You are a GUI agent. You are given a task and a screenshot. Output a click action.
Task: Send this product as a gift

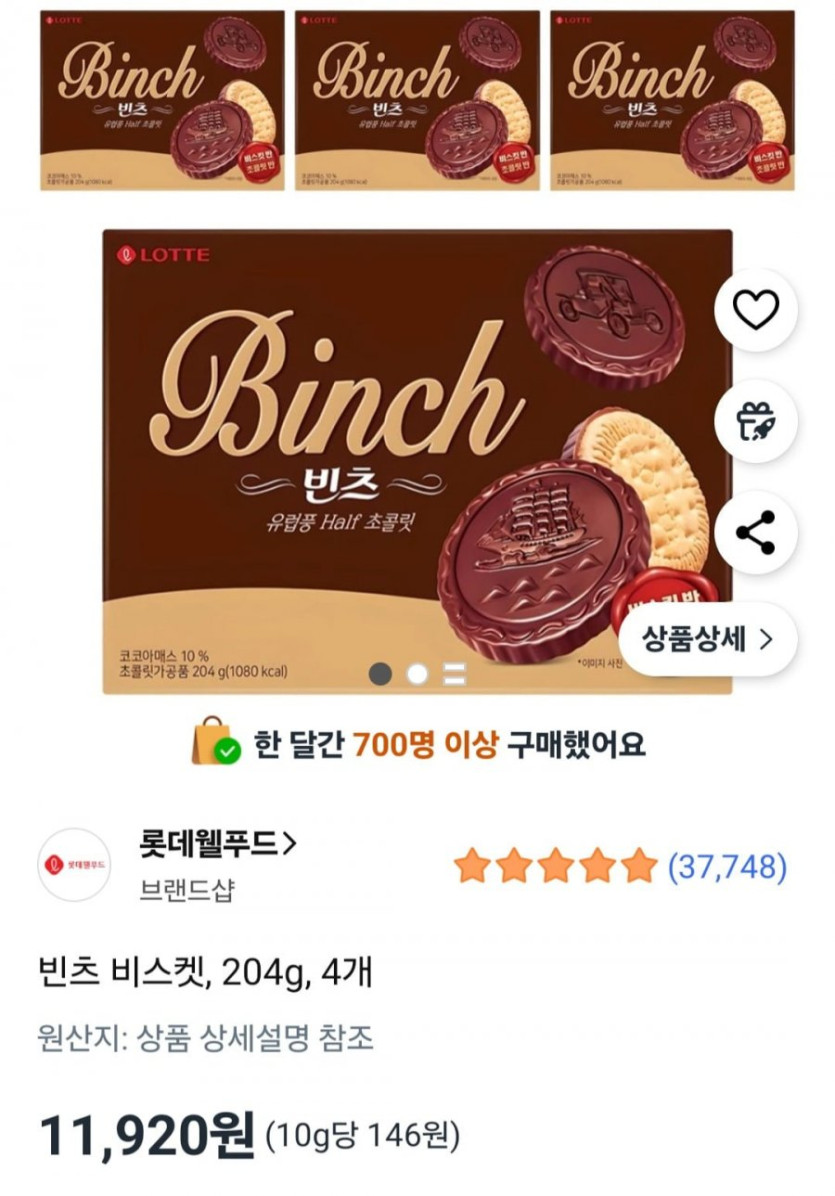click(x=755, y=422)
